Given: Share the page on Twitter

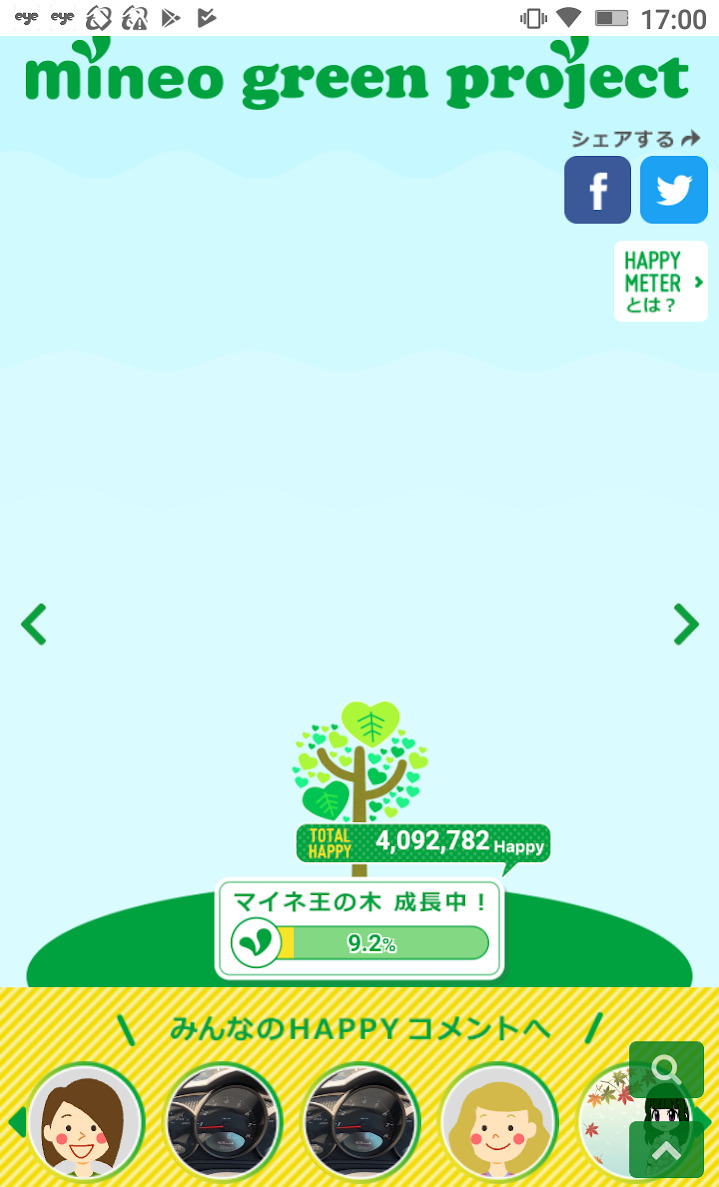Looking at the screenshot, I should [x=674, y=190].
